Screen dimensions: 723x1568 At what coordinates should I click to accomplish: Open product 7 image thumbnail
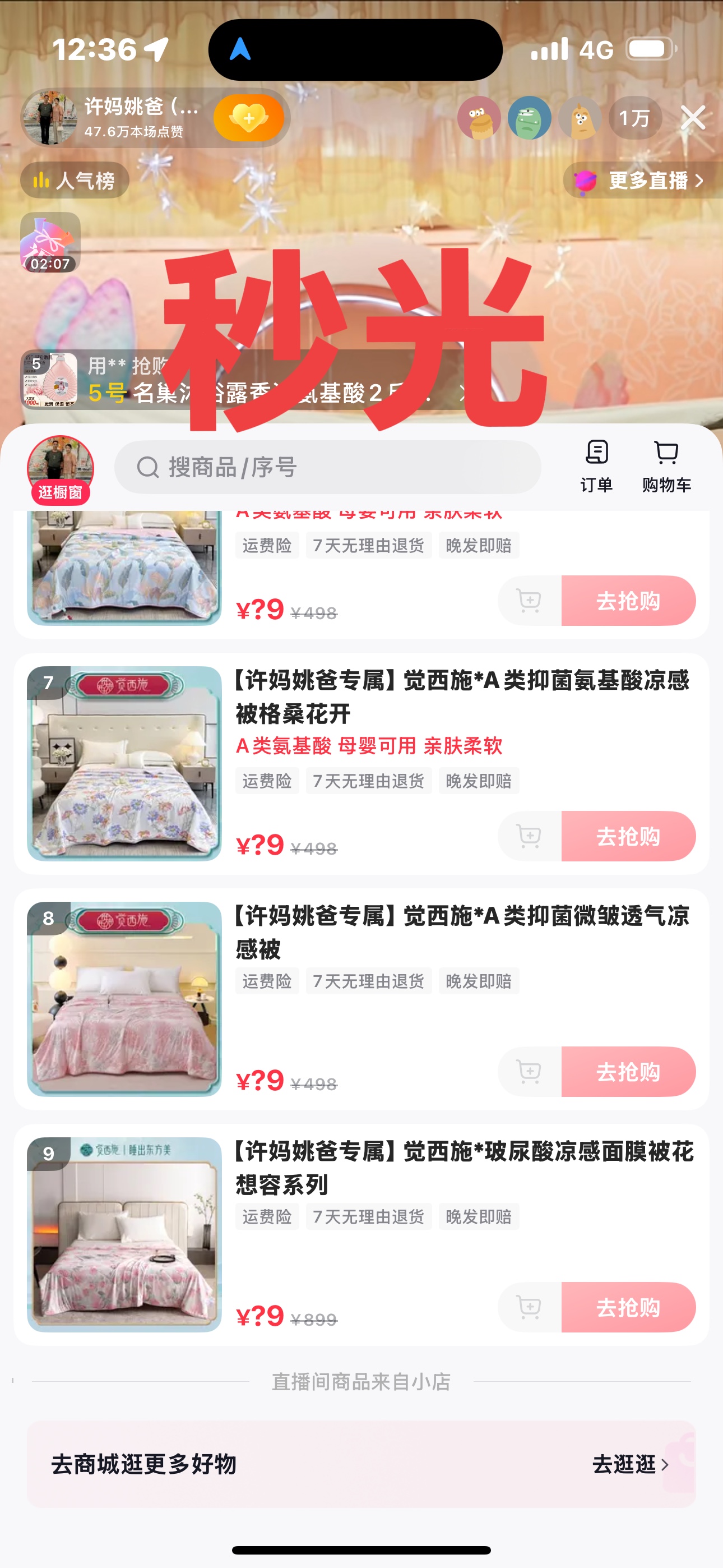point(124,764)
